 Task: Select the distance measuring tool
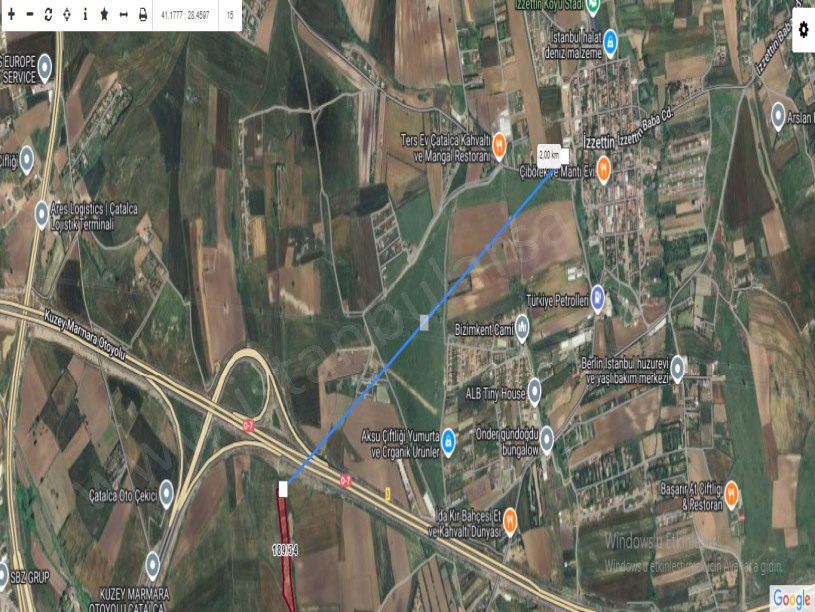pyautogui.click(x=123, y=15)
